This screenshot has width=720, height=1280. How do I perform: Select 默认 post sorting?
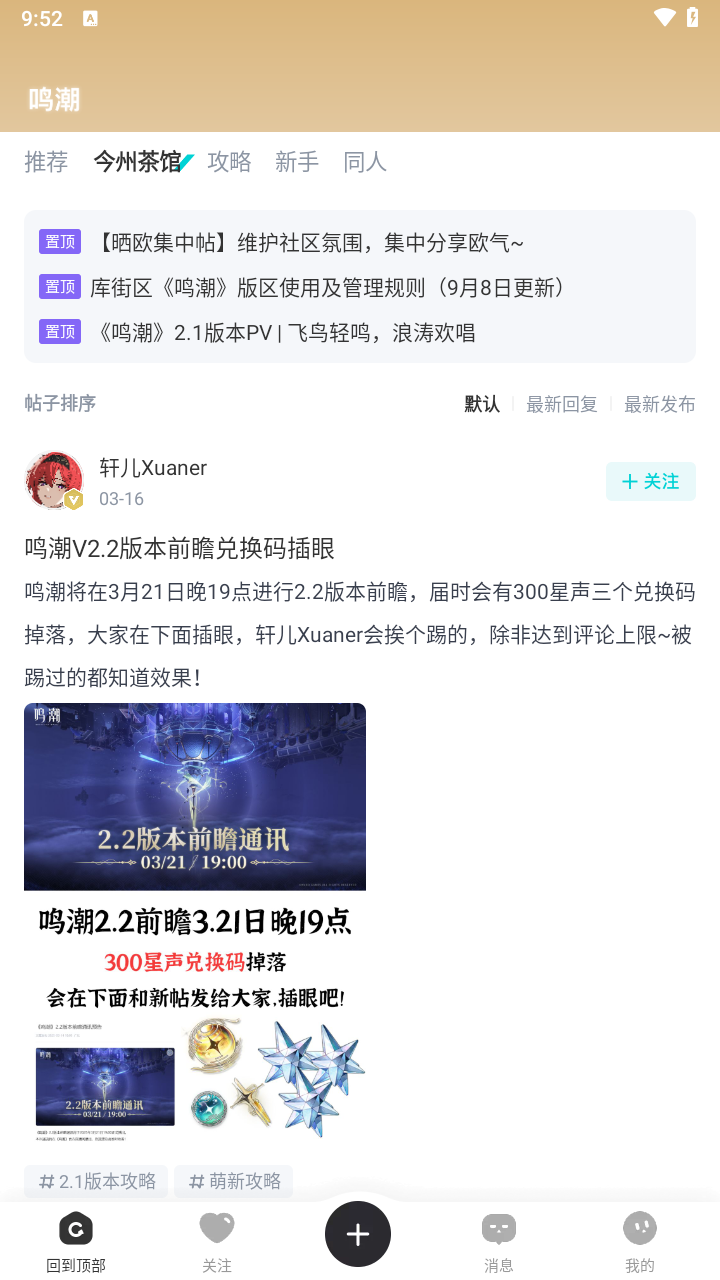point(482,404)
